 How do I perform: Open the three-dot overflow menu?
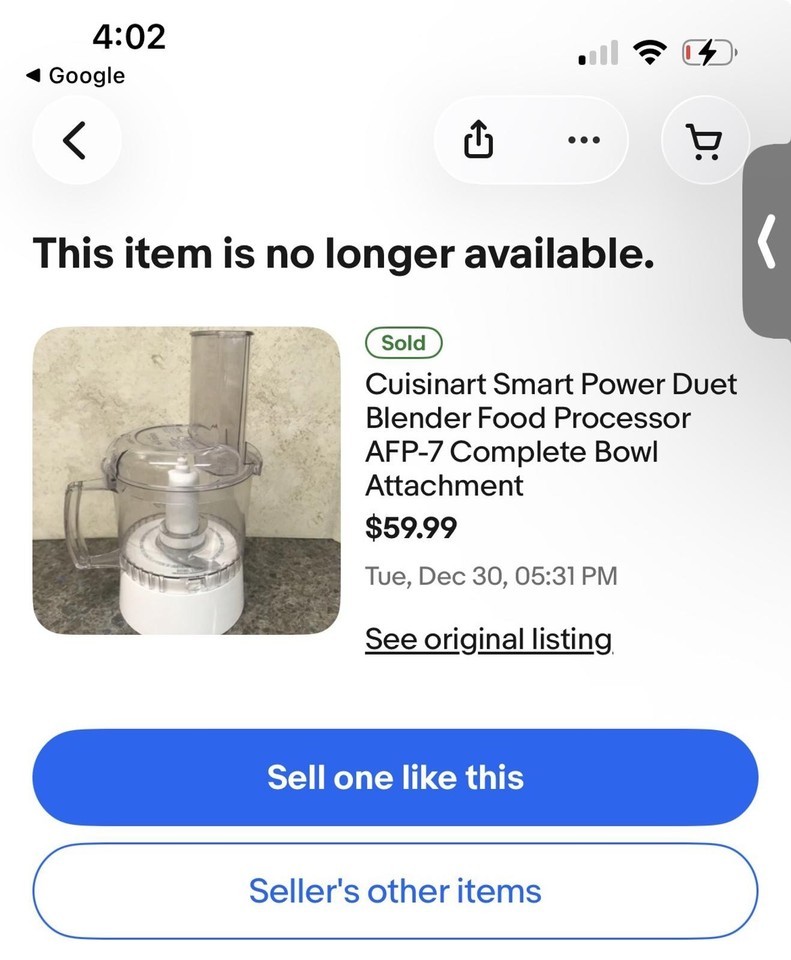(x=580, y=141)
